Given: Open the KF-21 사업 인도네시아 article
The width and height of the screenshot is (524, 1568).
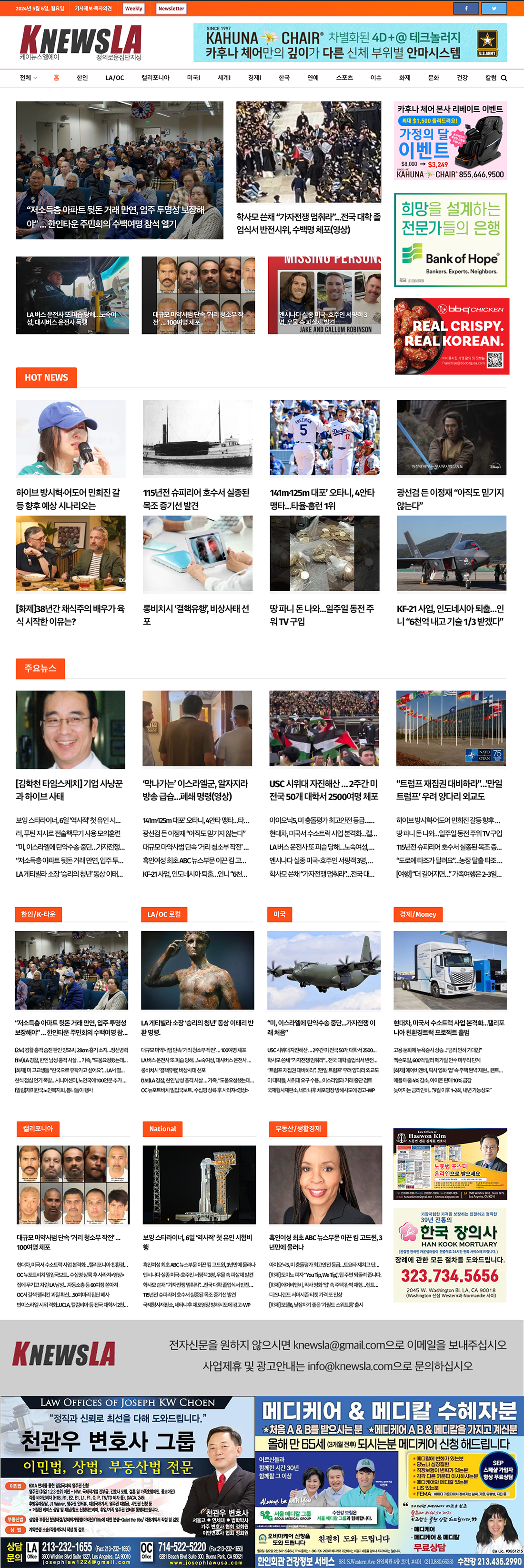Looking at the screenshot, I should (450, 615).
